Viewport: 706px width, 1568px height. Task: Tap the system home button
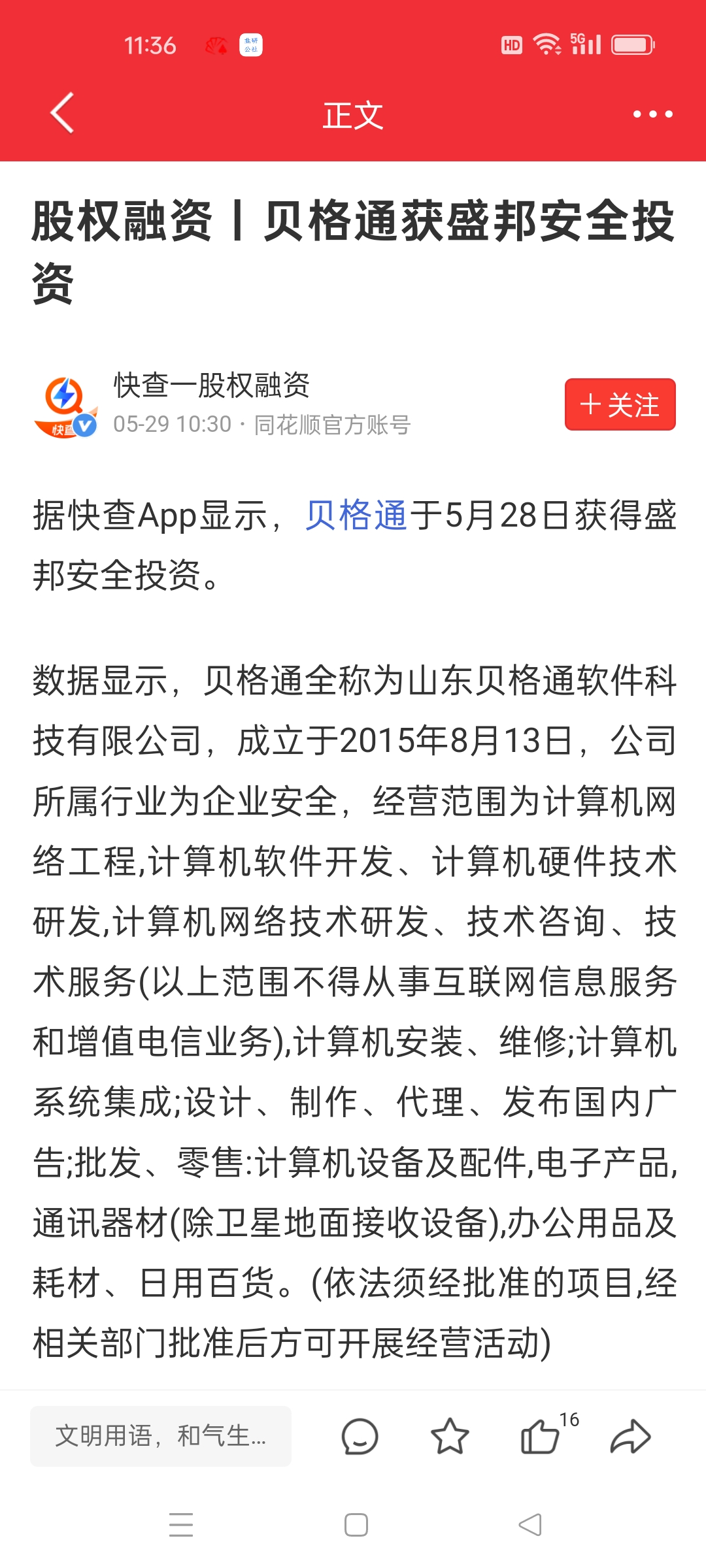click(x=356, y=1525)
